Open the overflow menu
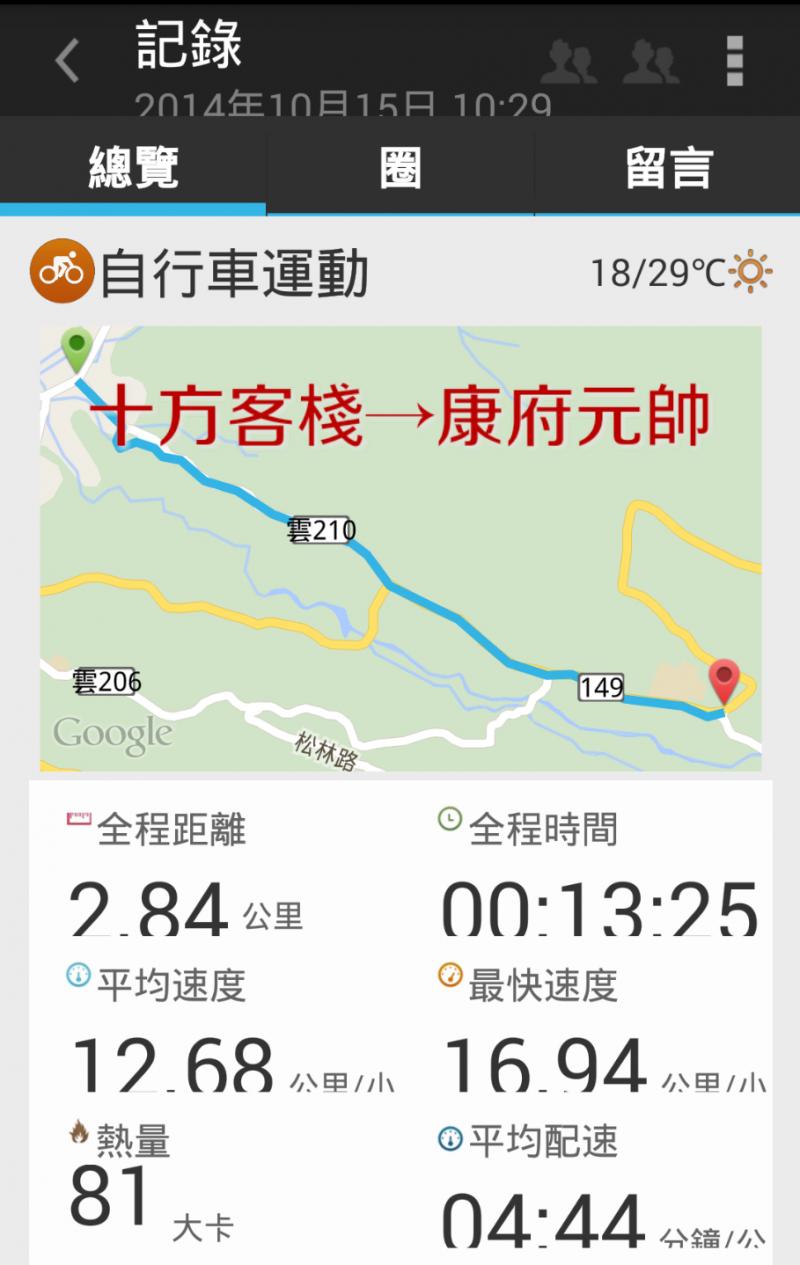This screenshot has height=1265, width=800. [735, 61]
